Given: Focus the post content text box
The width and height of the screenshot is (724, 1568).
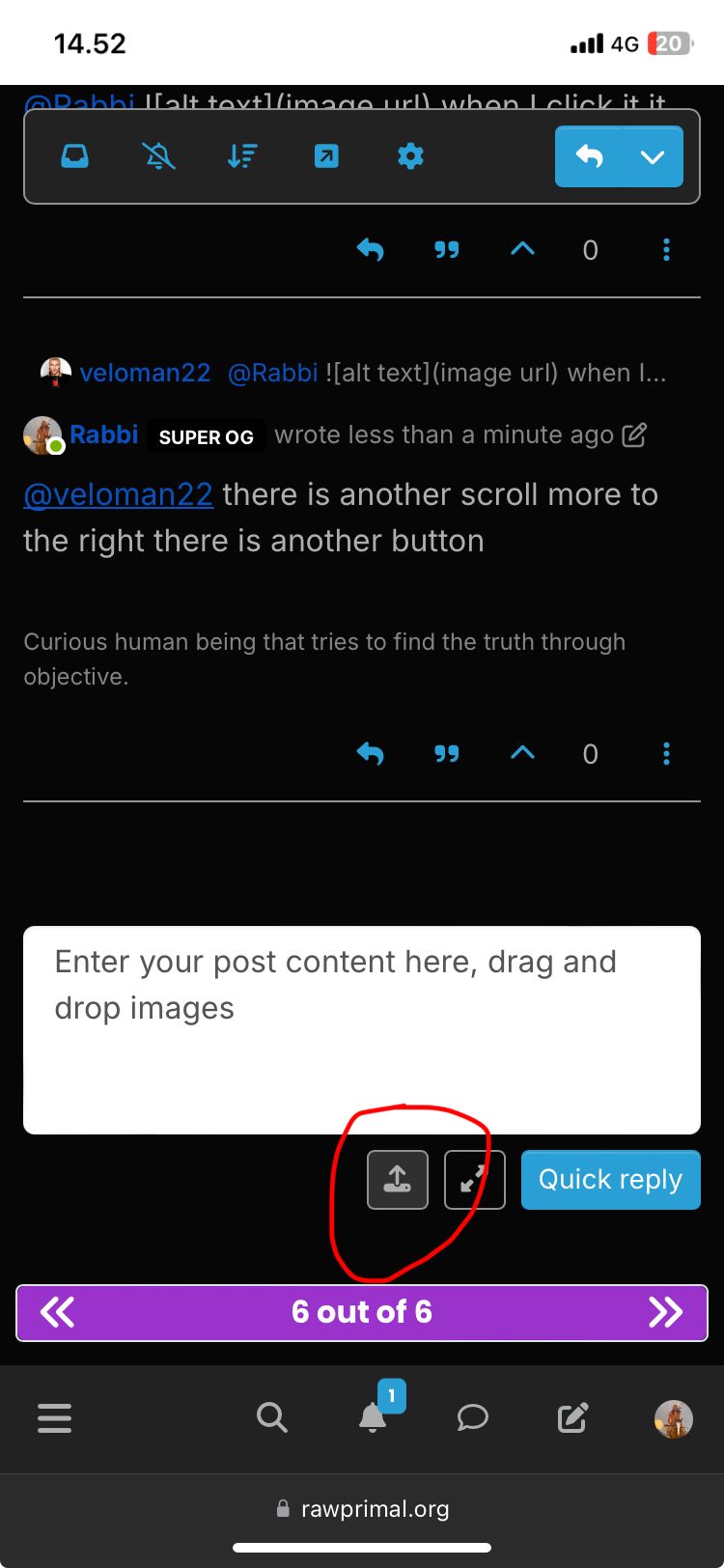Looking at the screenshot, I should pos(361,1029).
